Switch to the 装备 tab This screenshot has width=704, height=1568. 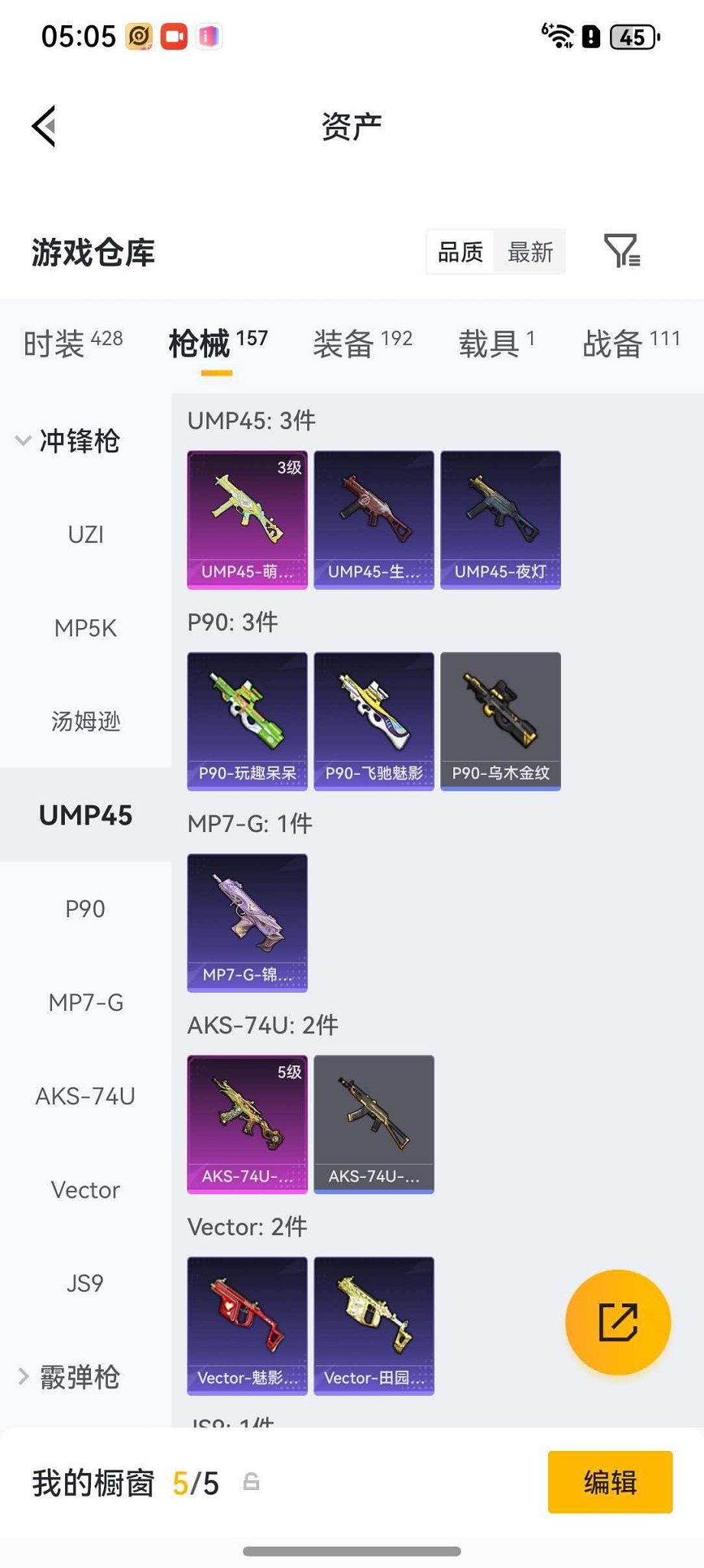coord(362,343)
